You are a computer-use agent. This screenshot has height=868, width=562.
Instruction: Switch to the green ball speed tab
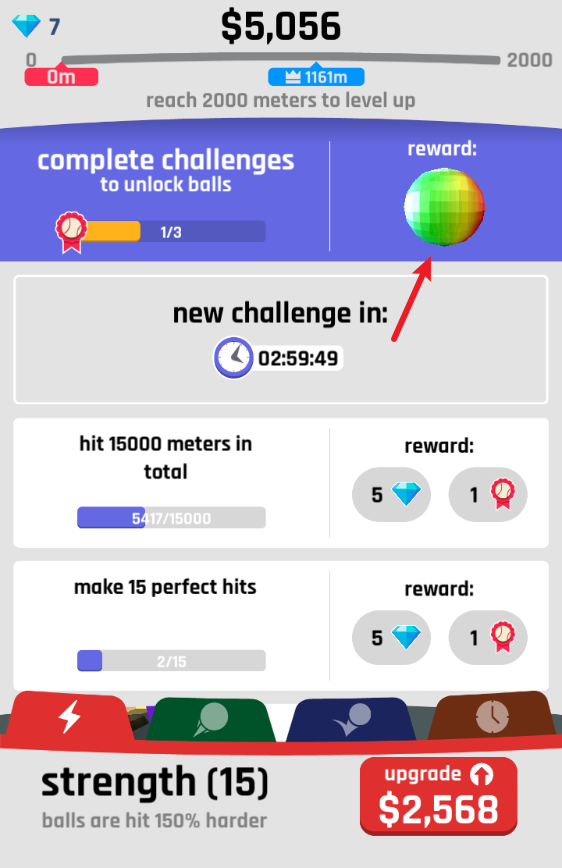tap(211, 720)
